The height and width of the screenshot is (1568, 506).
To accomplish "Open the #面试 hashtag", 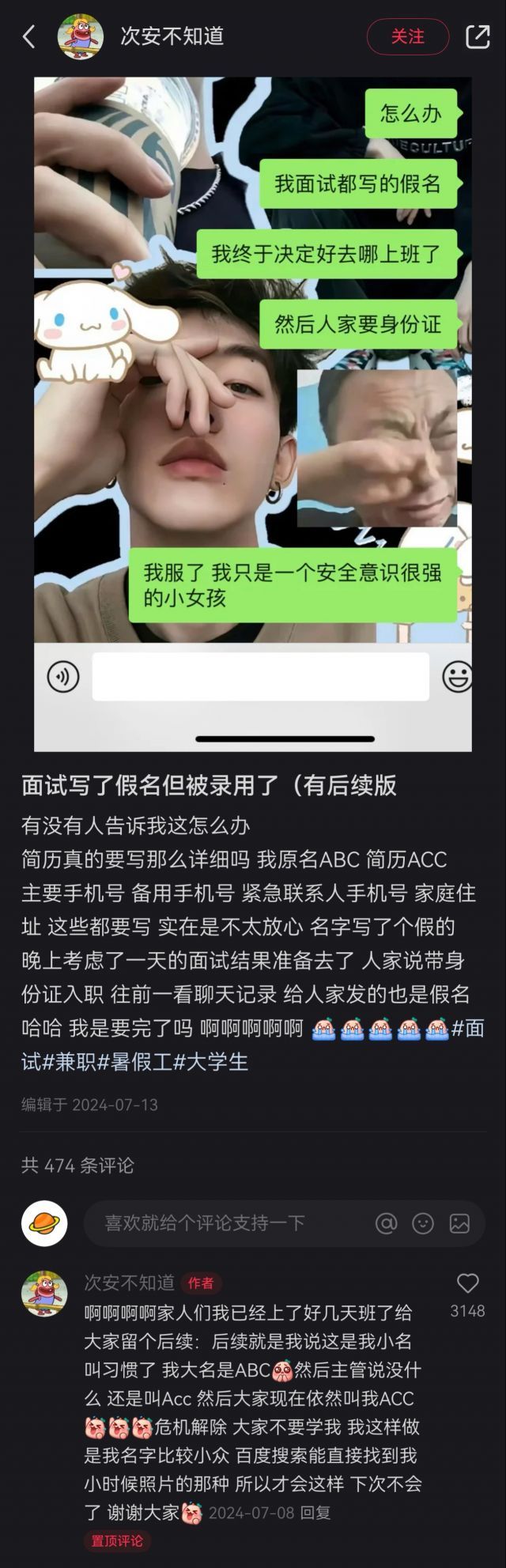I will point(468,1028).
